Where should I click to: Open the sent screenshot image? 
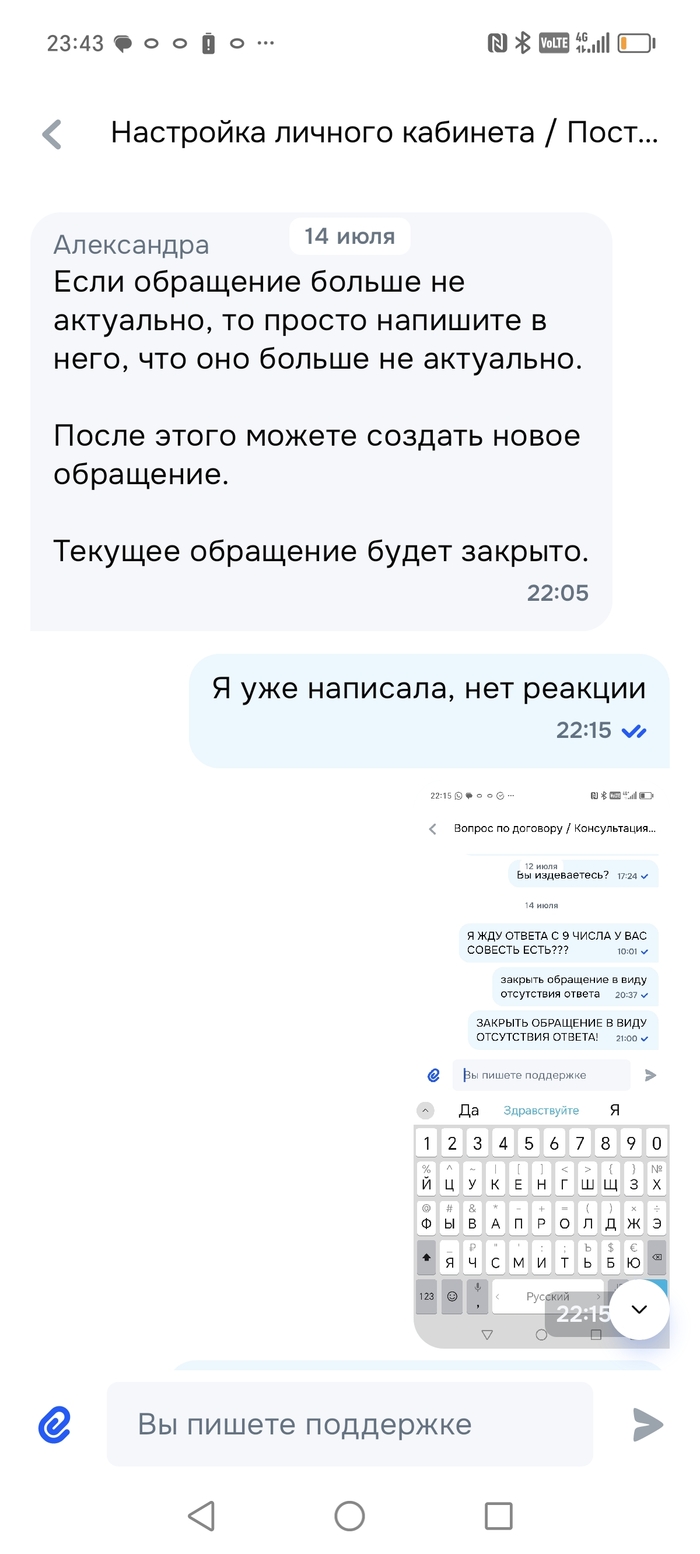coord(540,1000)
